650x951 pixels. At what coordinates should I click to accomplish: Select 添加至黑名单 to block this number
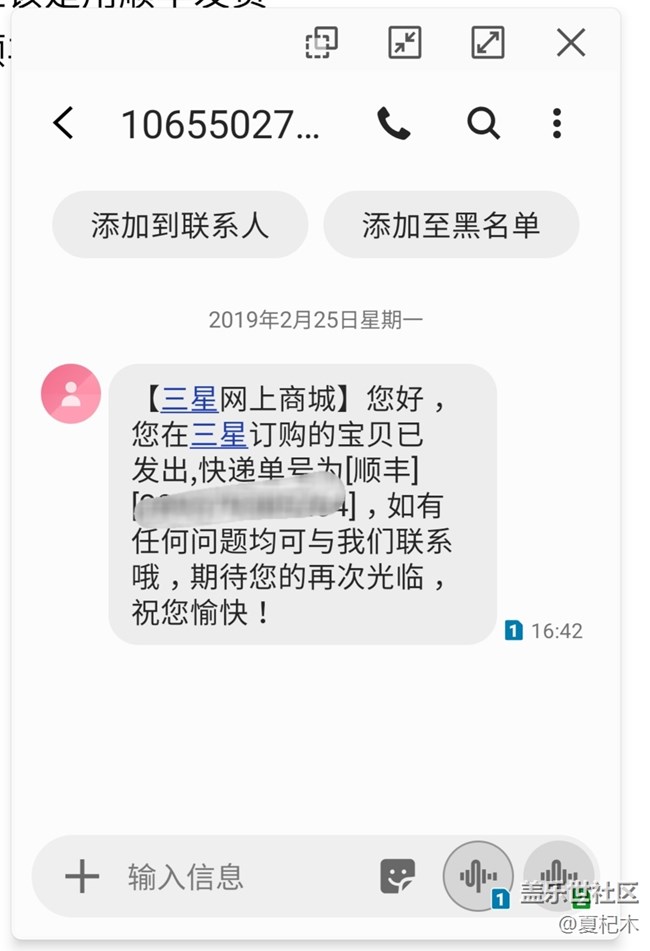point(451,225)
